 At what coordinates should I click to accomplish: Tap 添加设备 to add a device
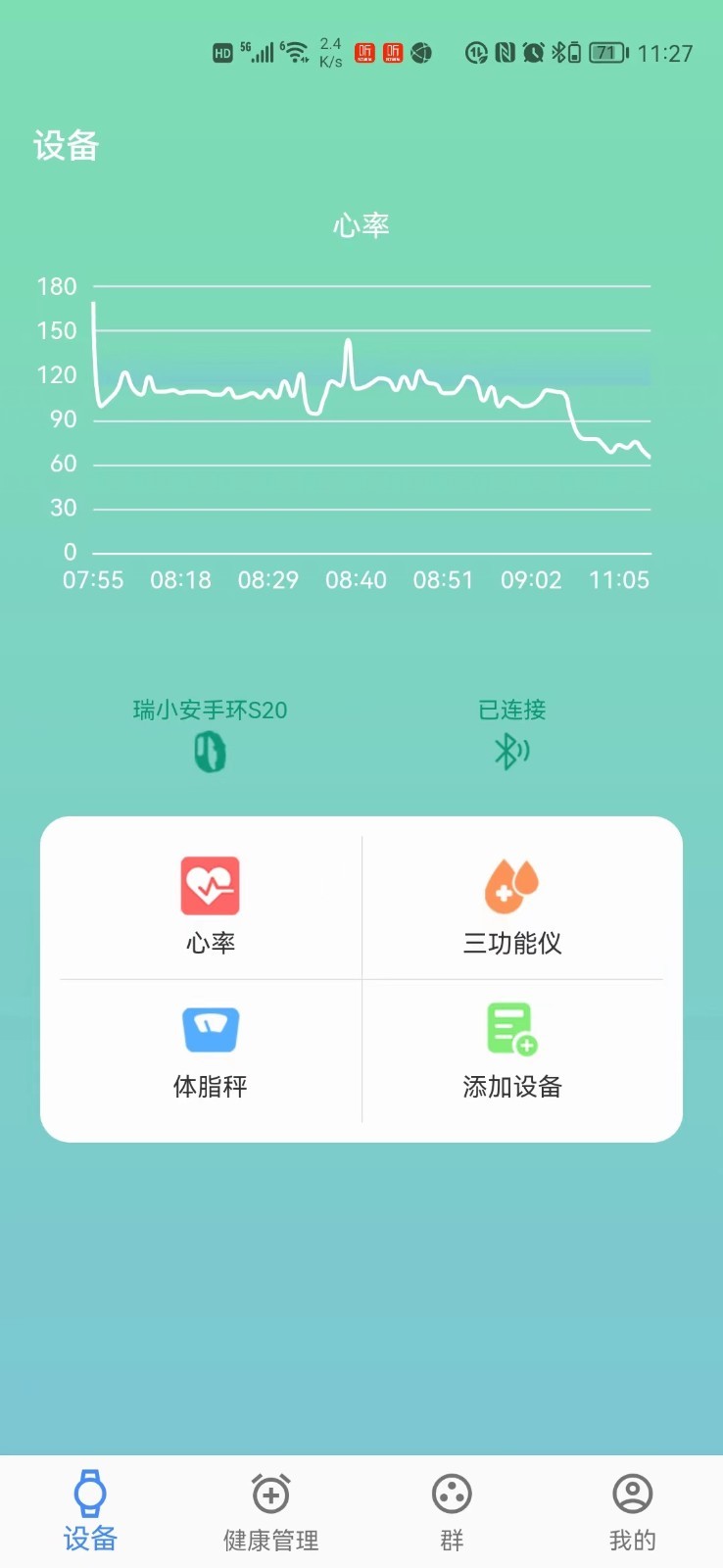[x=512, y=1052]
